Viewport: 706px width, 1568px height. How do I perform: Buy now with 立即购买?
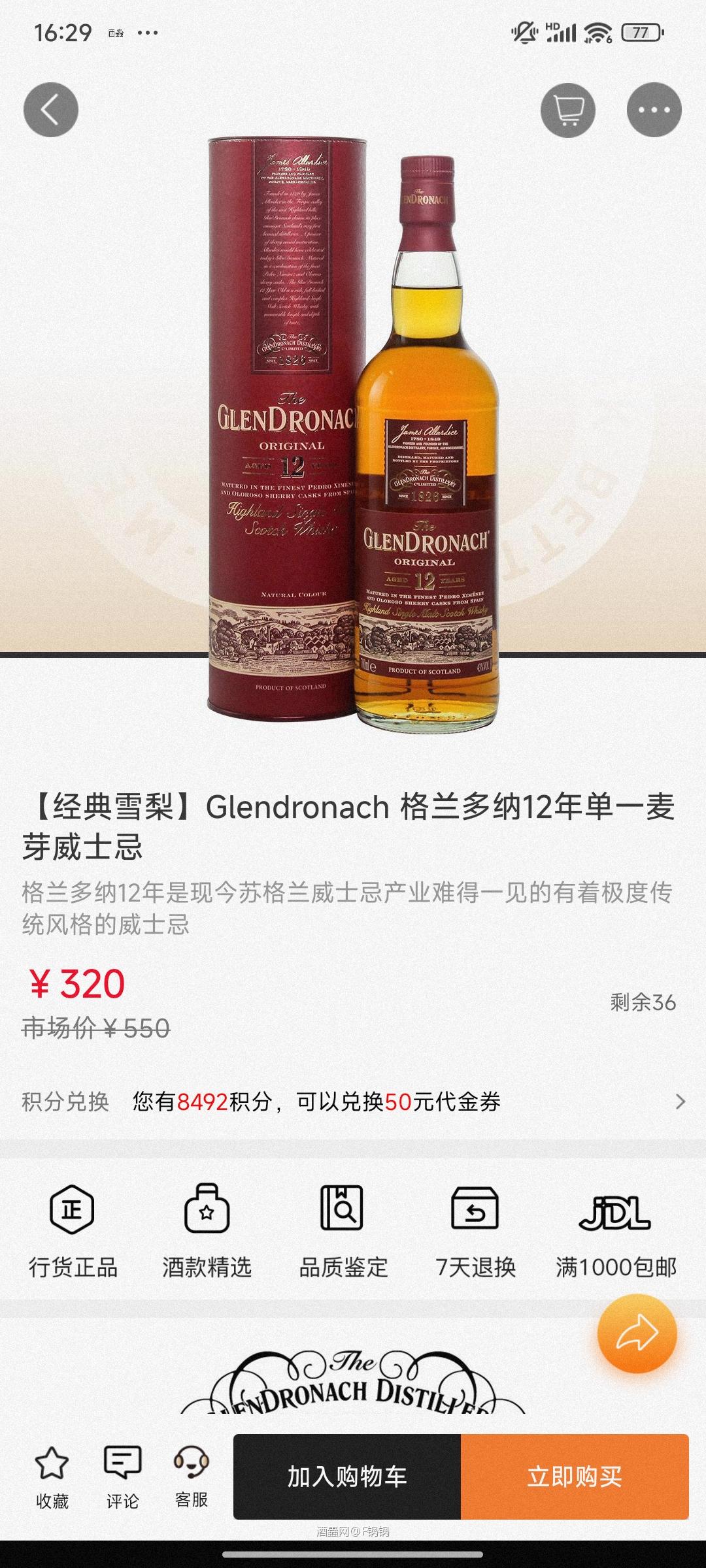click(575, 1477)
